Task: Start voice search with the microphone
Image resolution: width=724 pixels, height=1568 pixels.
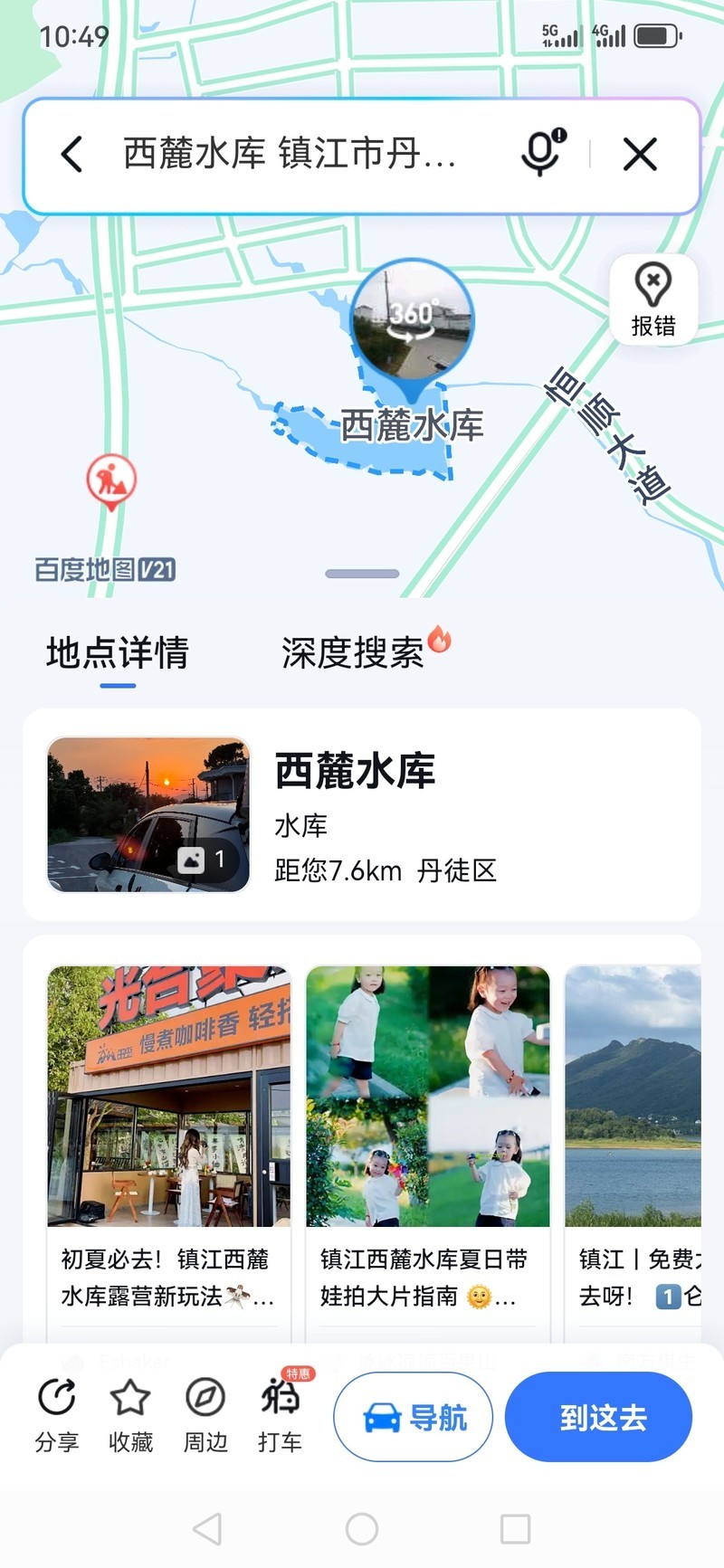Action: 542,153
